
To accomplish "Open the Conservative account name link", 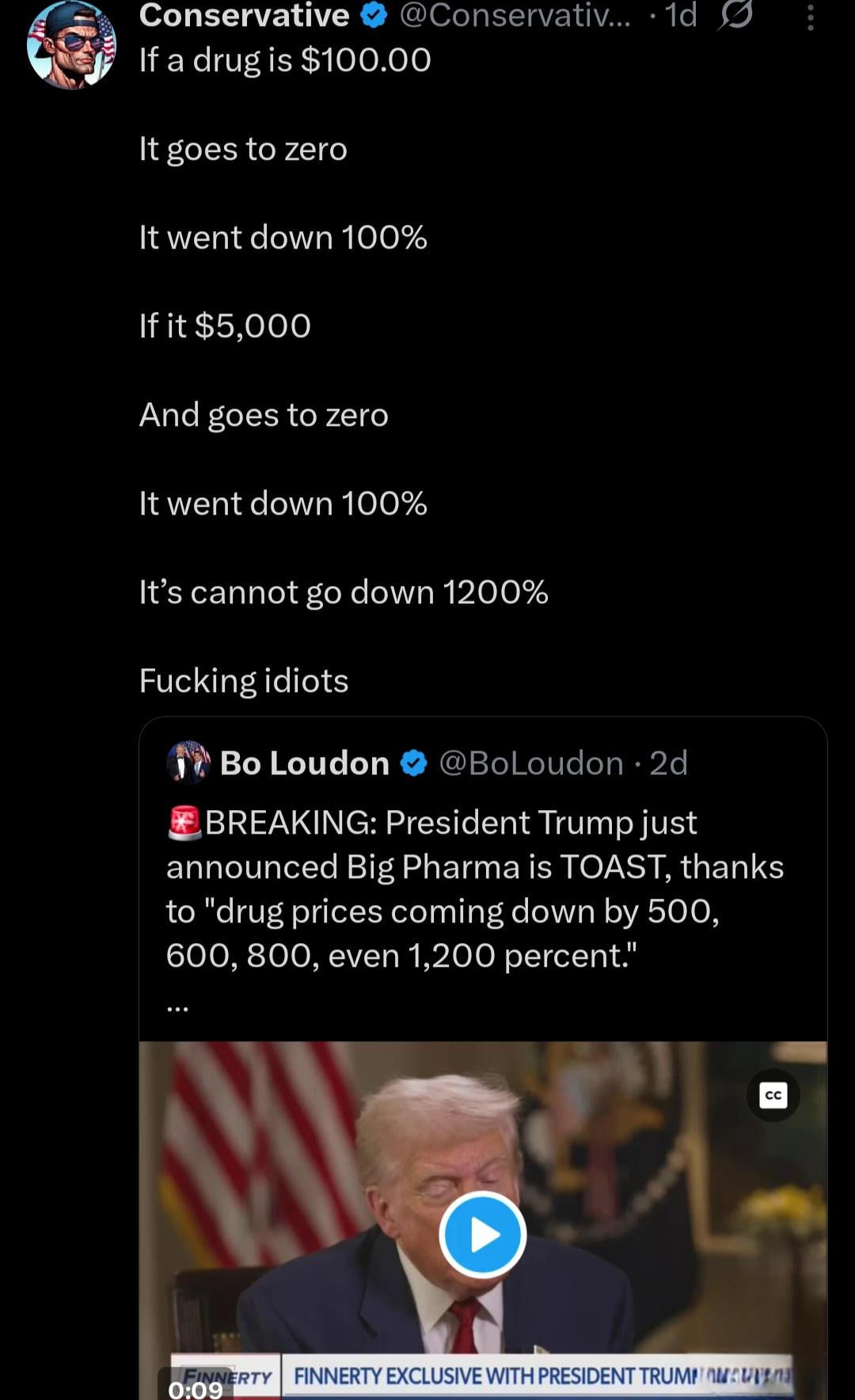I will 244,15.
